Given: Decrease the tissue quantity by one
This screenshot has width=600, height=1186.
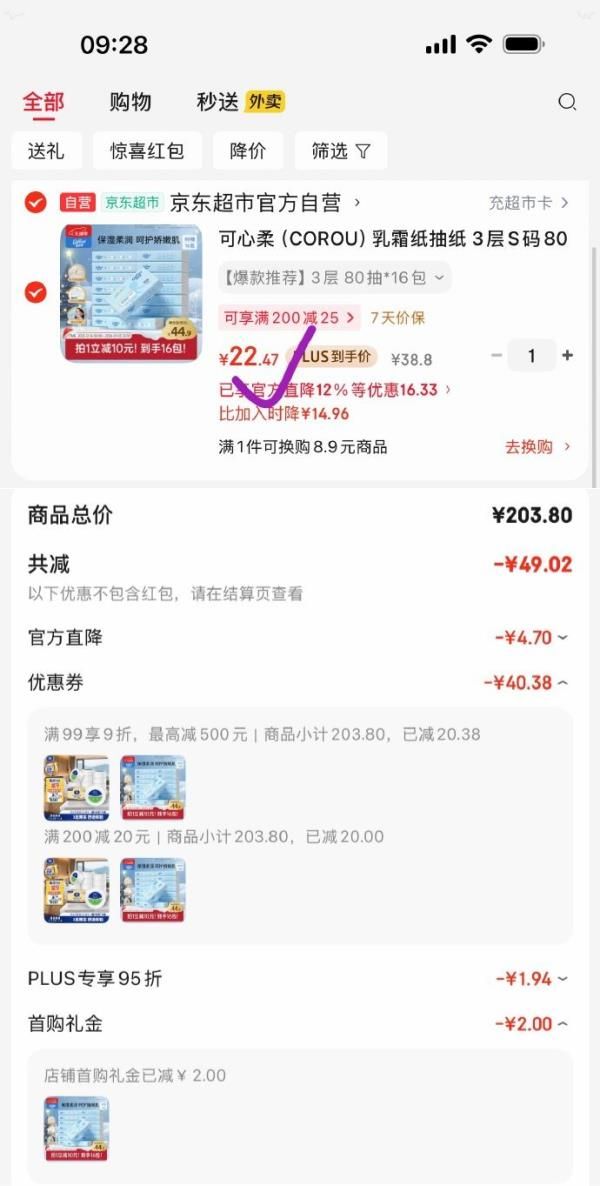Looking at the screenshot, I should pyautogui.click(x=496, y=356).
